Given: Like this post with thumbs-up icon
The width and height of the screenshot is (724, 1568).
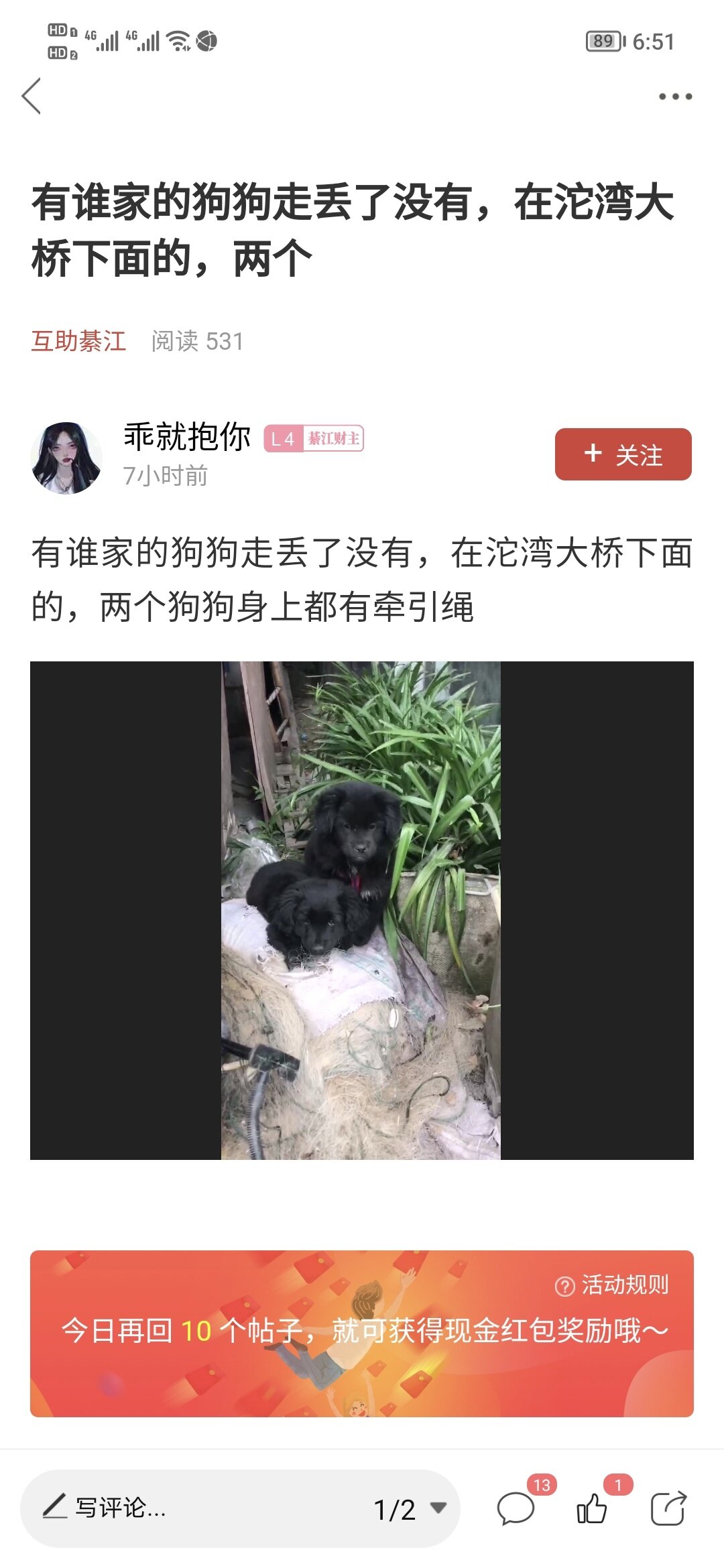Looking at the screenshot, I should [x=592, y=1509].
